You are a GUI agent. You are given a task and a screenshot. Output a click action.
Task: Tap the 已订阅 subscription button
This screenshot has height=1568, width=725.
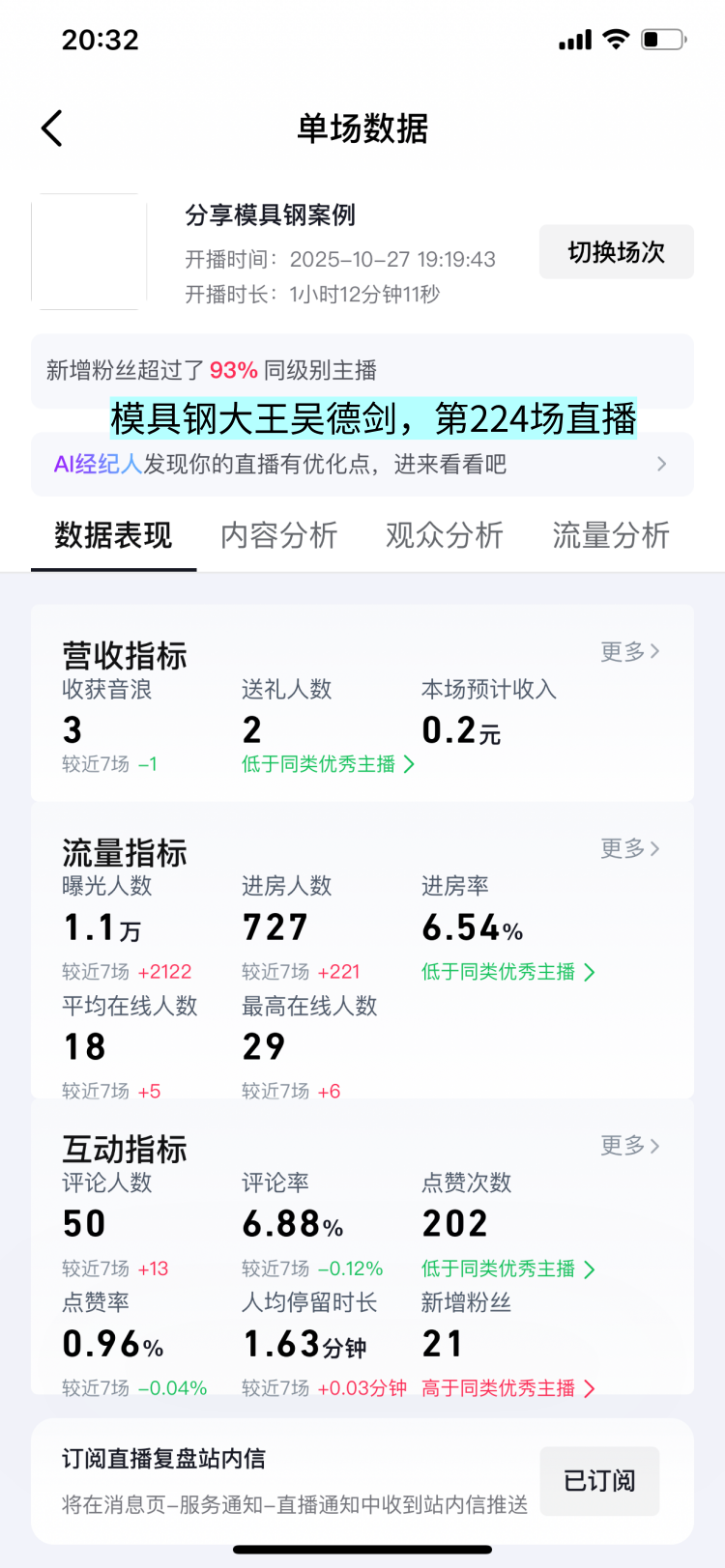[x=599, y=1480]
